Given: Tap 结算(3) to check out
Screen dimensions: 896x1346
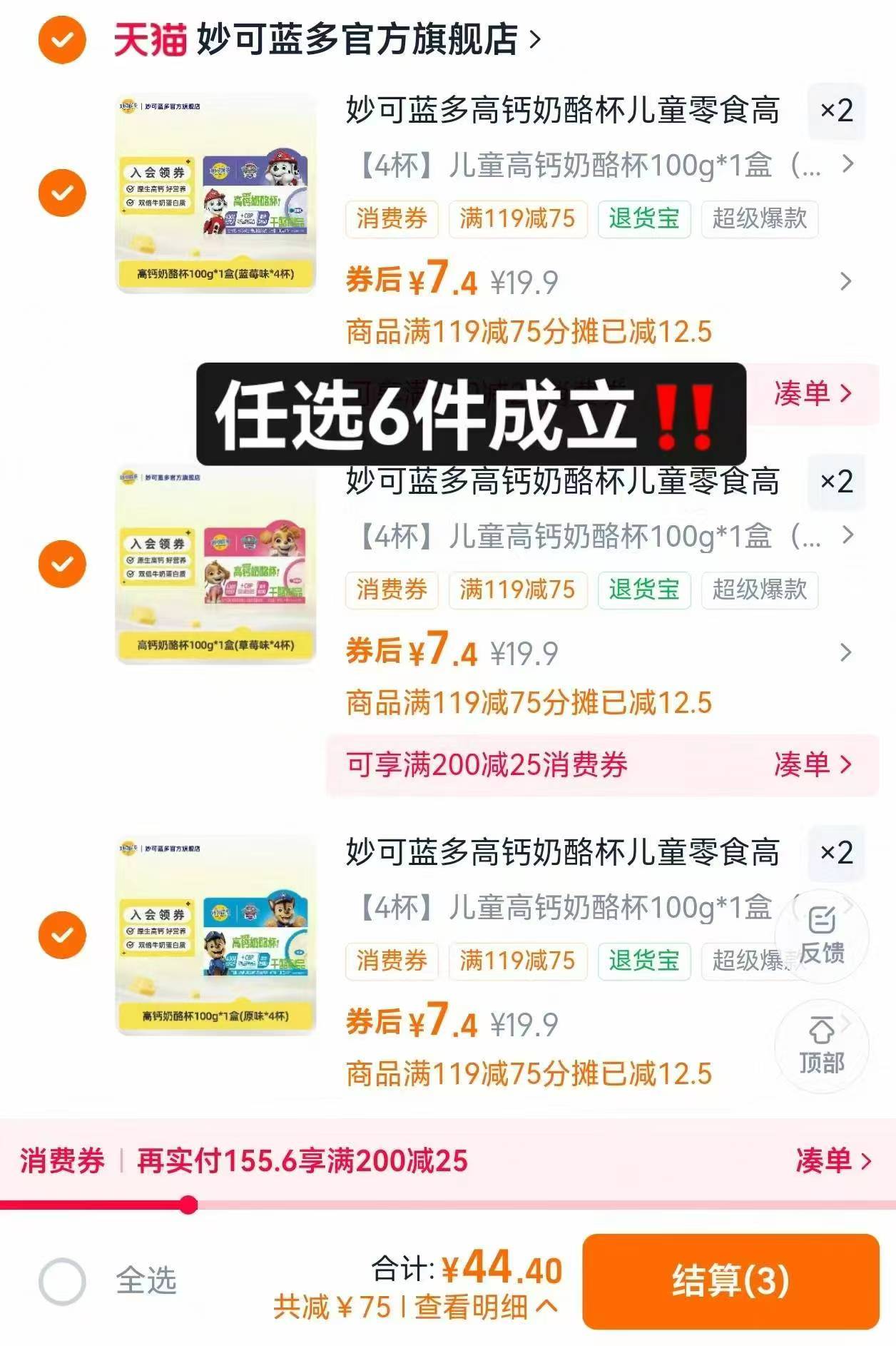Looking at the screenshot, I should coord(730,1281).
